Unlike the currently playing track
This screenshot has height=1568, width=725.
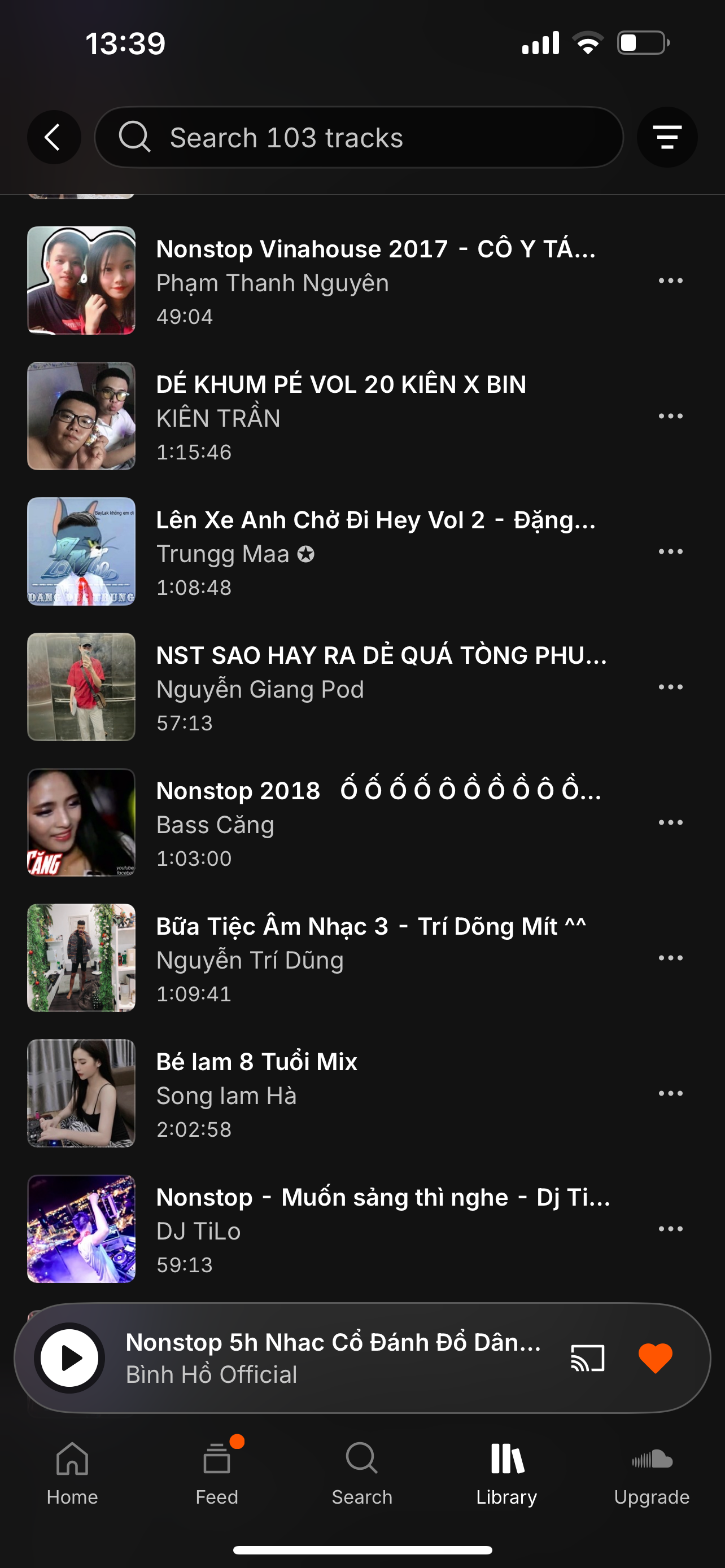[655, 1358]
